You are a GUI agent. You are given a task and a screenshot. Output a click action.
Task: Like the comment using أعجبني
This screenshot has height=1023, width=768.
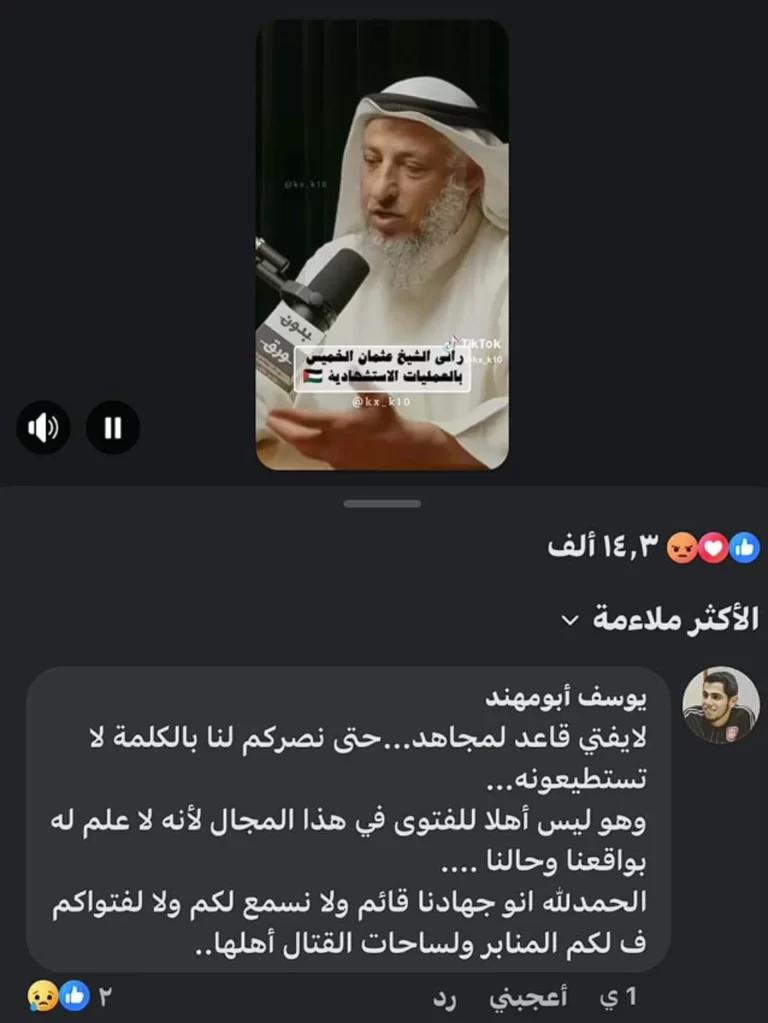[528, 997]
